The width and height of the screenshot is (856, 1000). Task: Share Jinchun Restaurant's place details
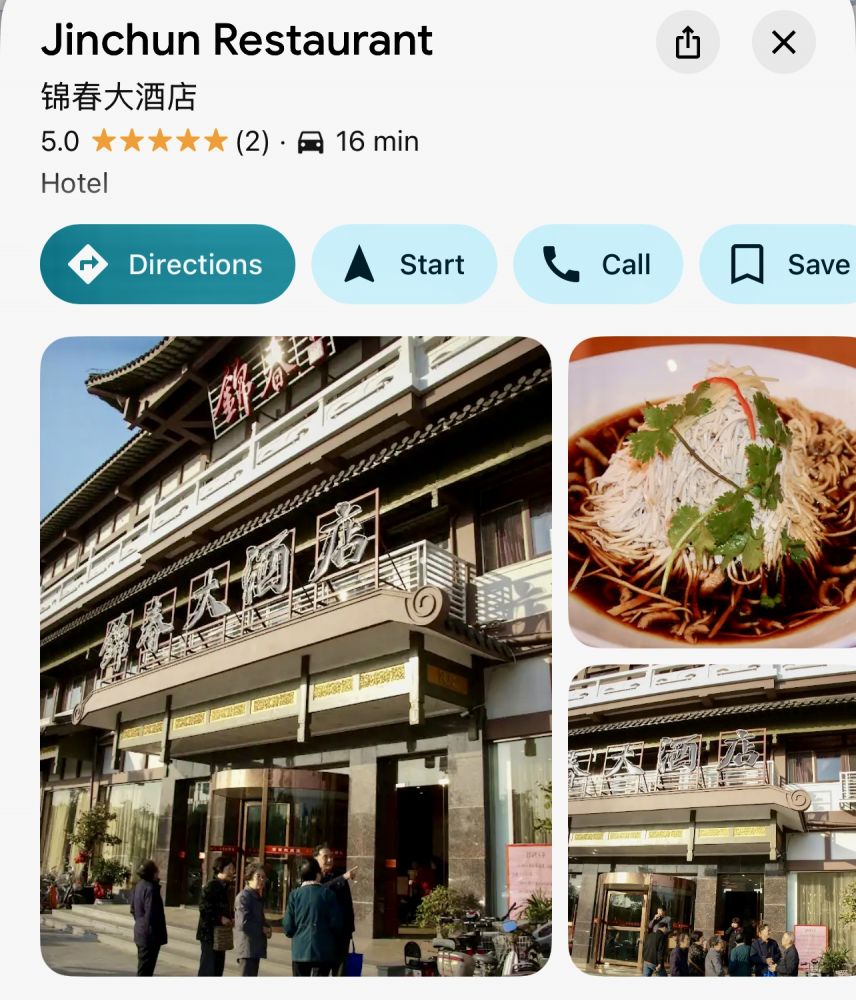(x=687, y=43)
